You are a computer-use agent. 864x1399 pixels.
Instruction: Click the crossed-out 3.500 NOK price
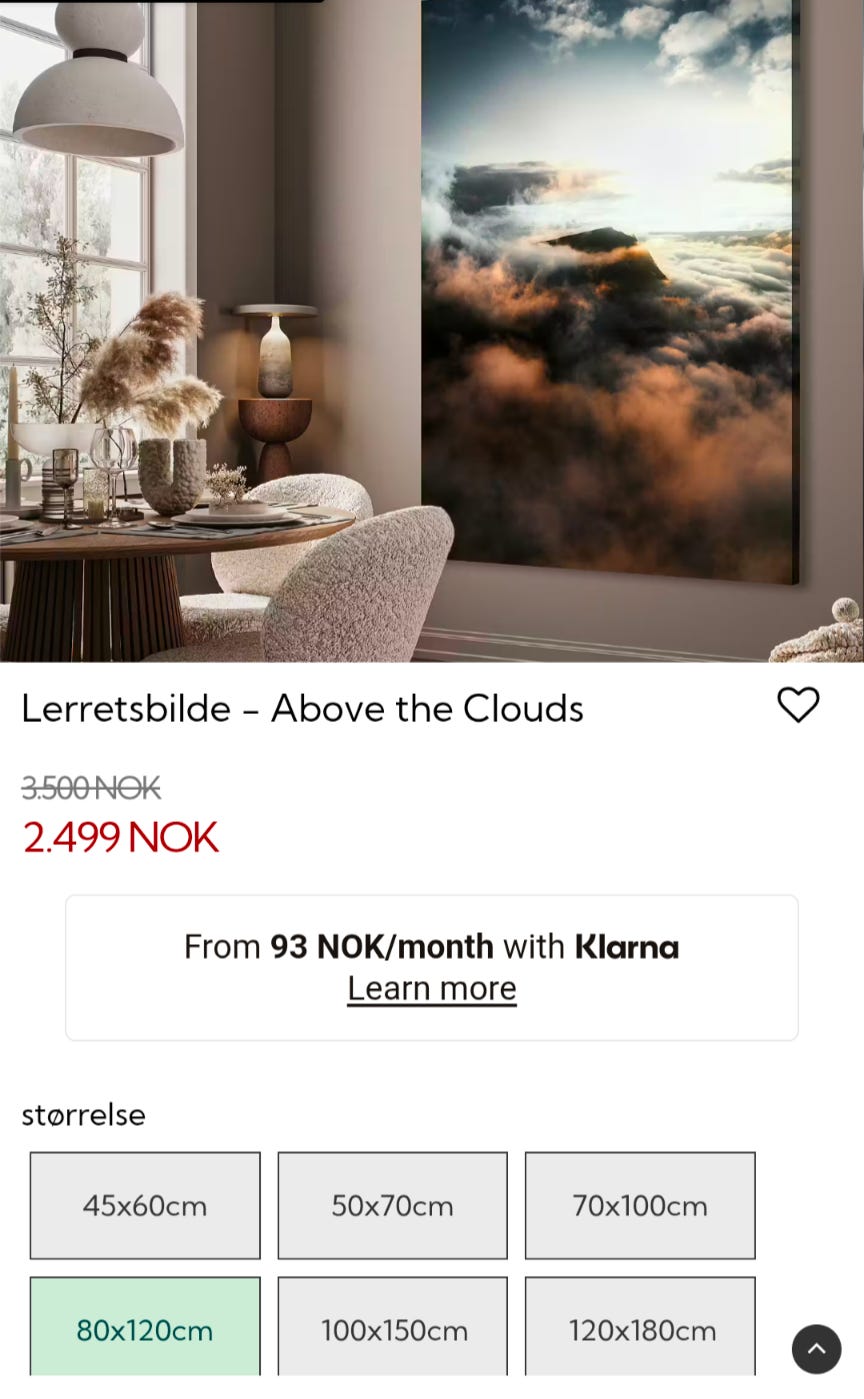click(90, 788)
